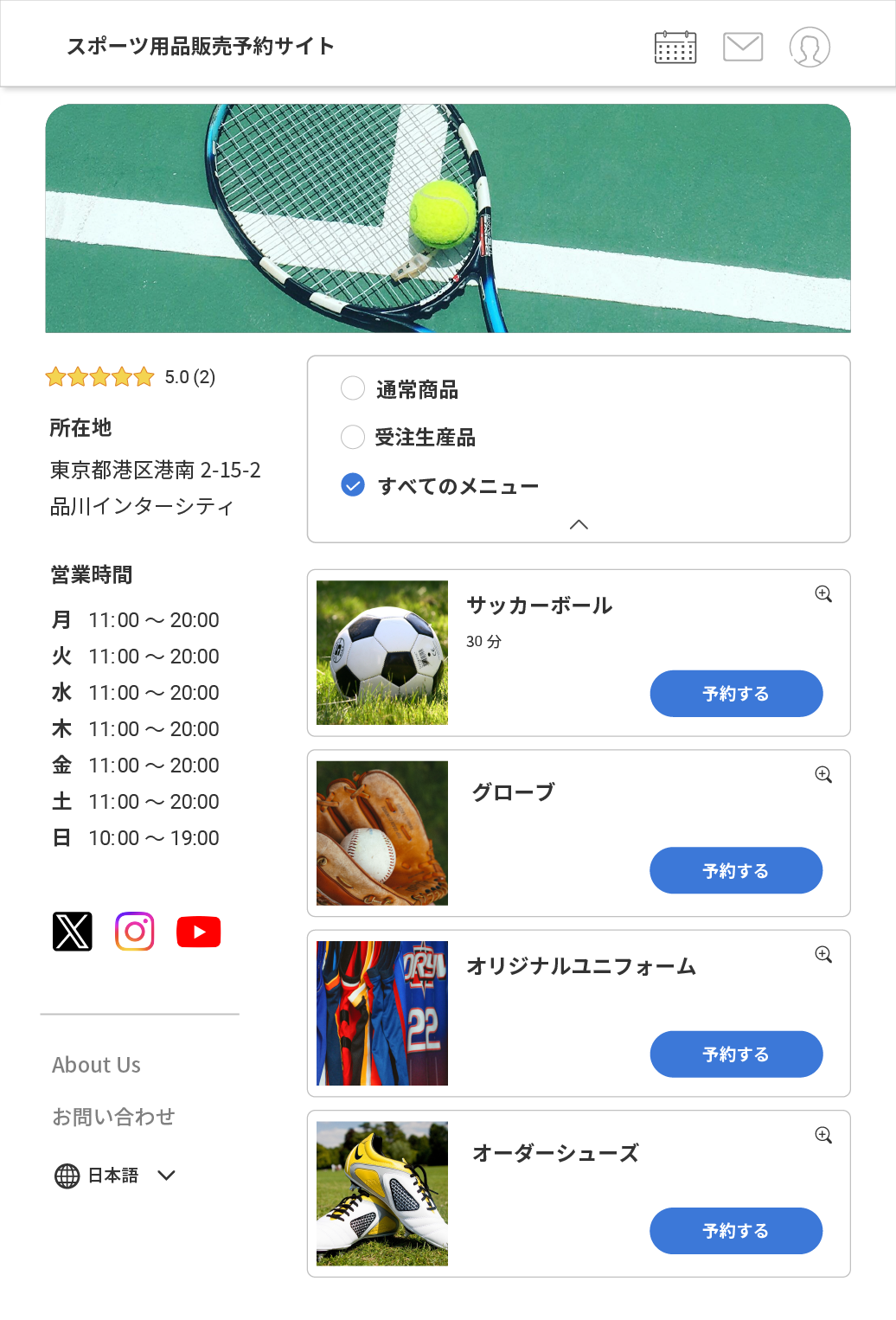Reserve the グローブ item

pos(736,870)
